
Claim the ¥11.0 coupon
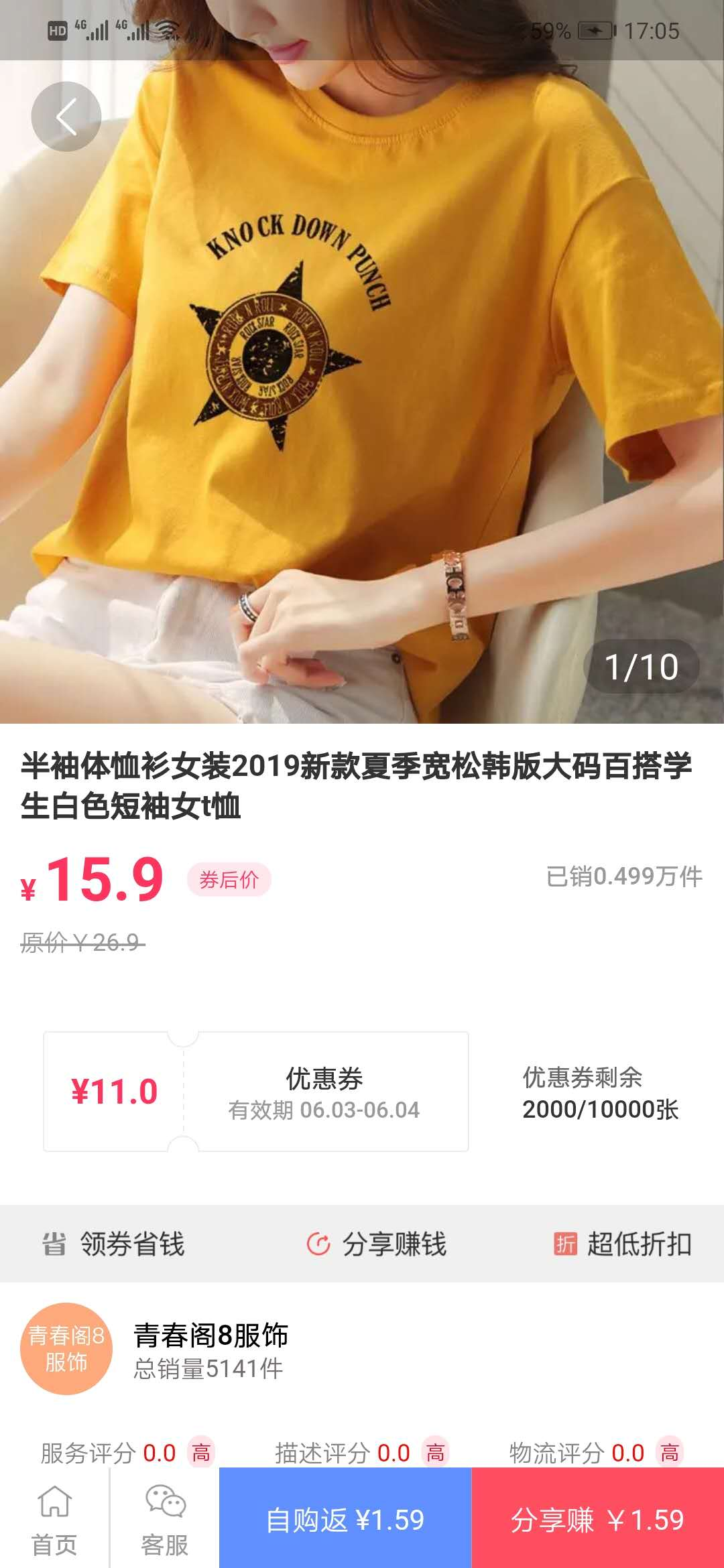click(x=256, y=1092)
